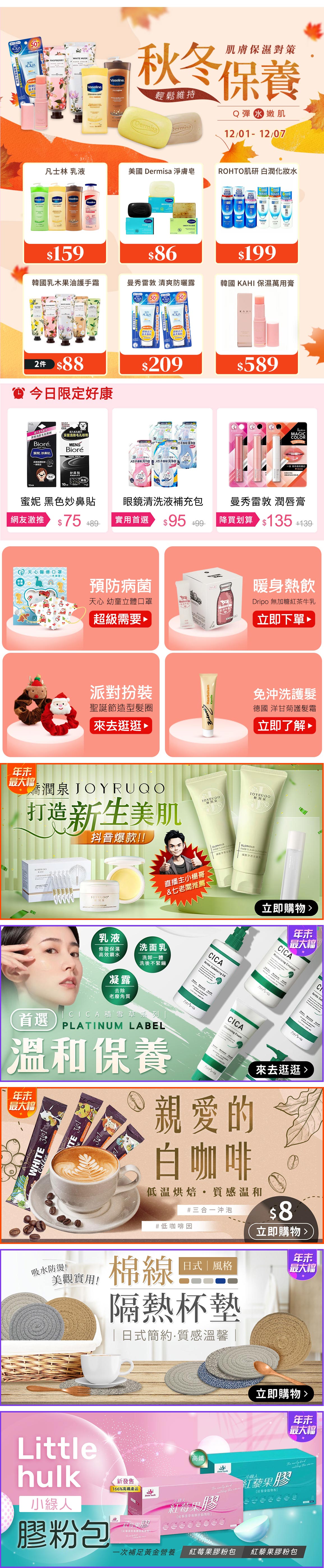Tap 來去逛逛 on the 派對扮裝 card
Image resolution: width=324 pixels, height=1568 pixels.
[121, 726]
